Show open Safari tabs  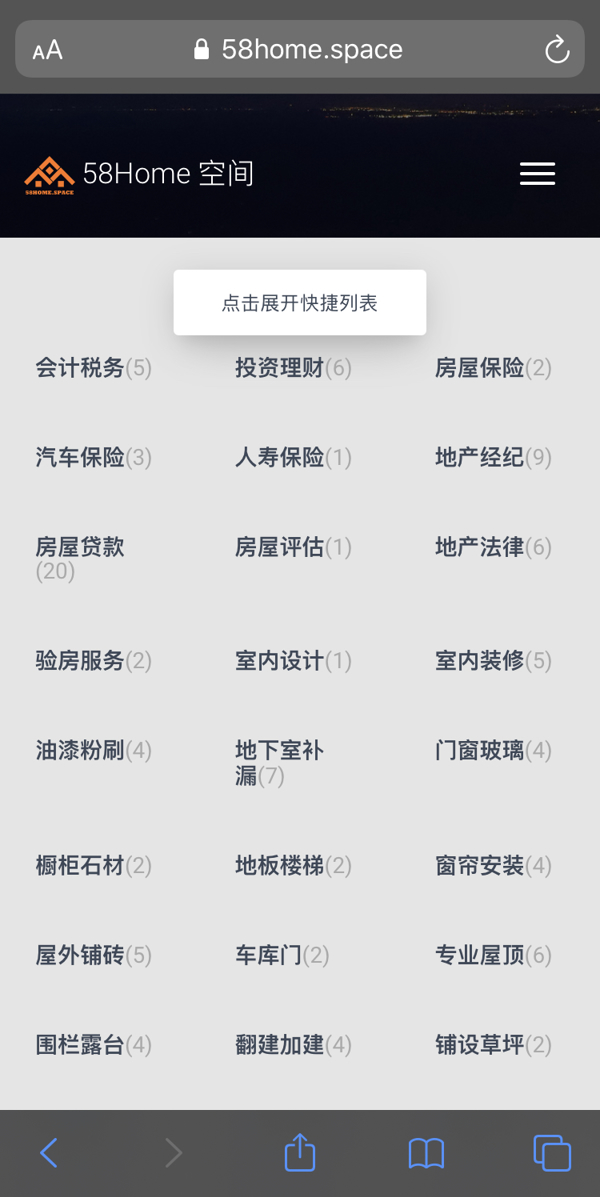click(x=552, y=1153)
